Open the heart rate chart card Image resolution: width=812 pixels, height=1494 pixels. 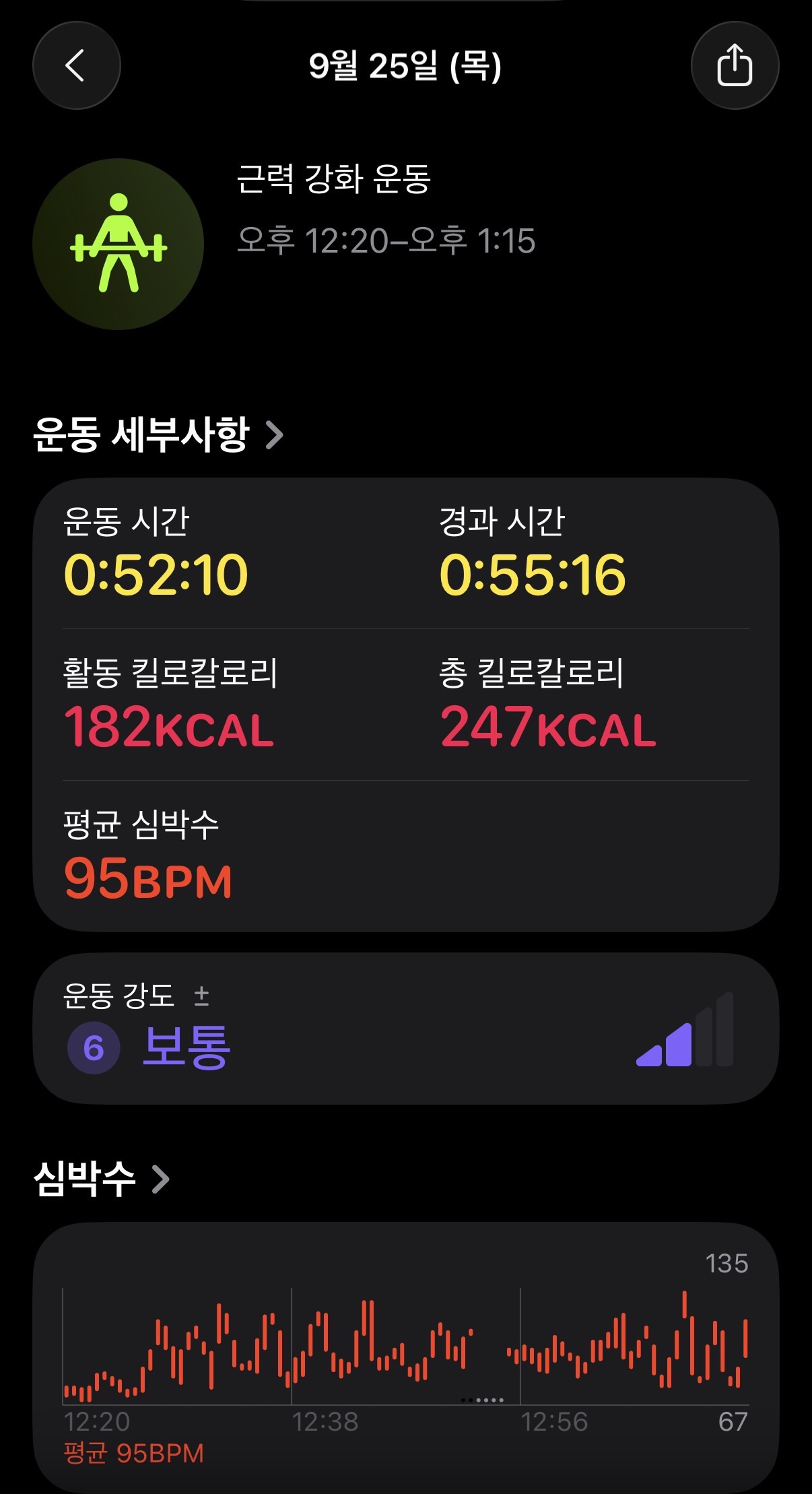(406, 1357)
